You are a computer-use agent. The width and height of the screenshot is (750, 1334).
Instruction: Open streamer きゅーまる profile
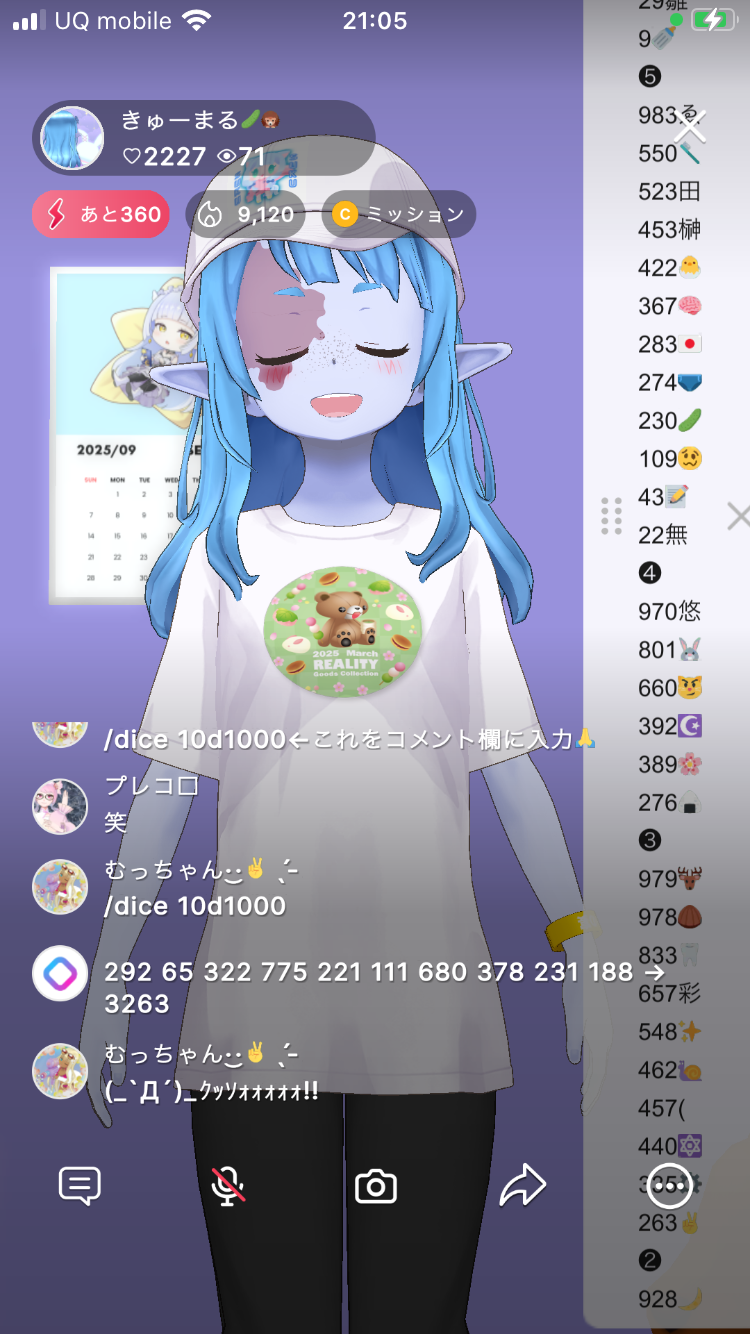point(73,138)
